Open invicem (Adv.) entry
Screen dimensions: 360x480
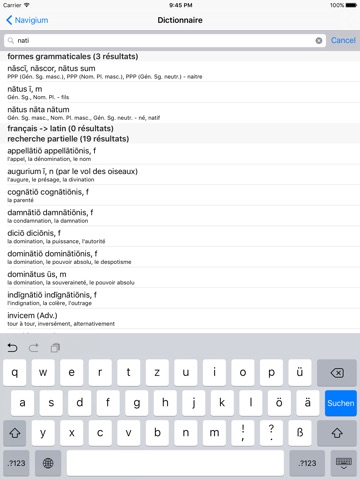(x=180, y=319)
